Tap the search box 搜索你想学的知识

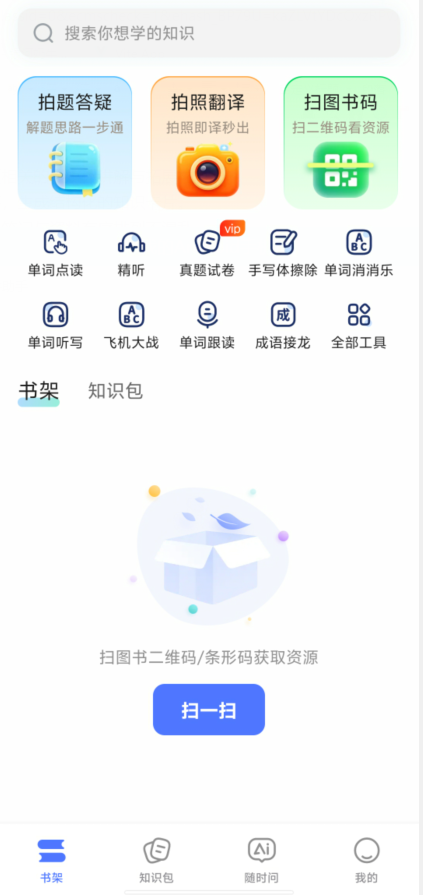tap(209, 33)
